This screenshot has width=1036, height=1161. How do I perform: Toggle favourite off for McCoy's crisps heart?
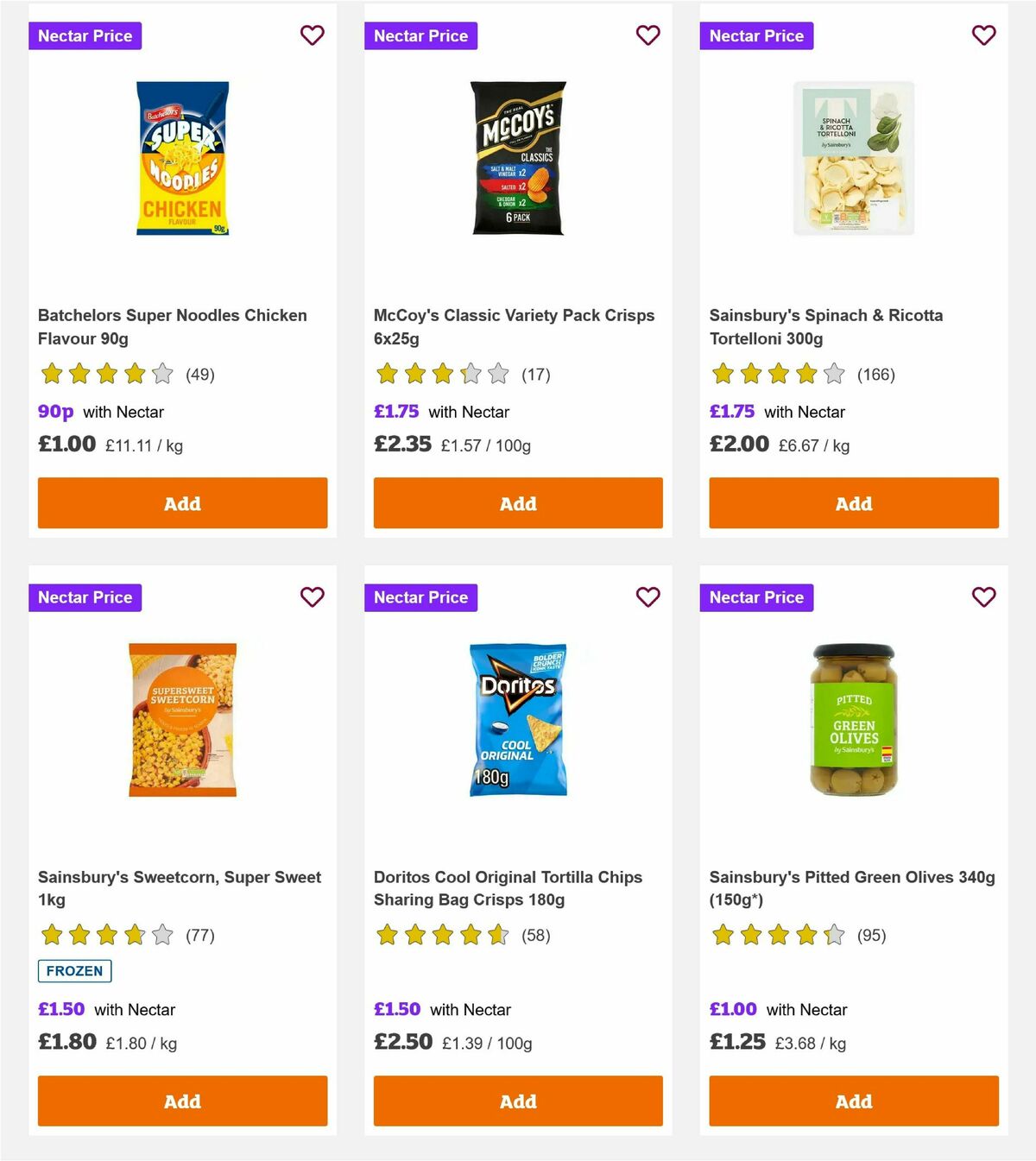647,35
